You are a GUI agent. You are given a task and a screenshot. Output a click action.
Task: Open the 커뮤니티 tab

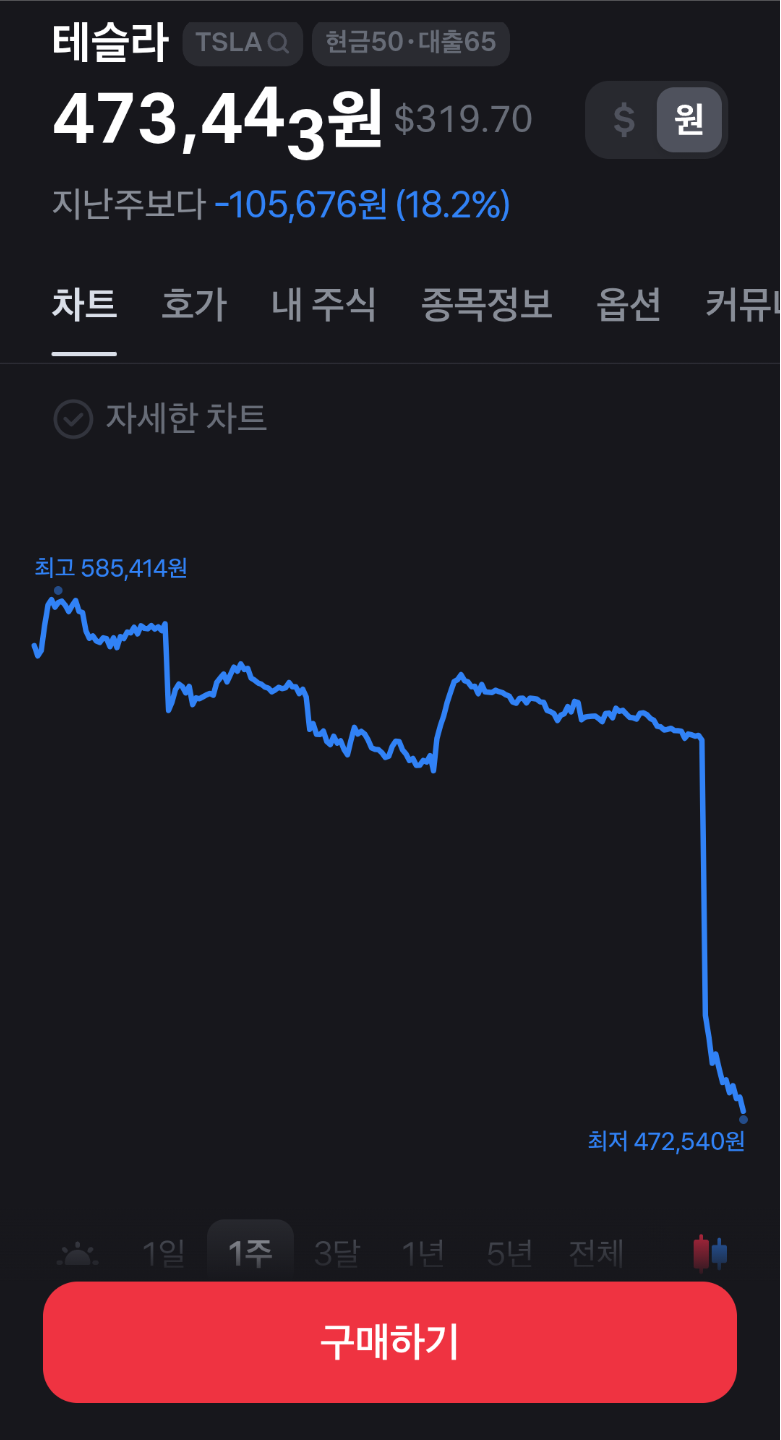(742, 304)
